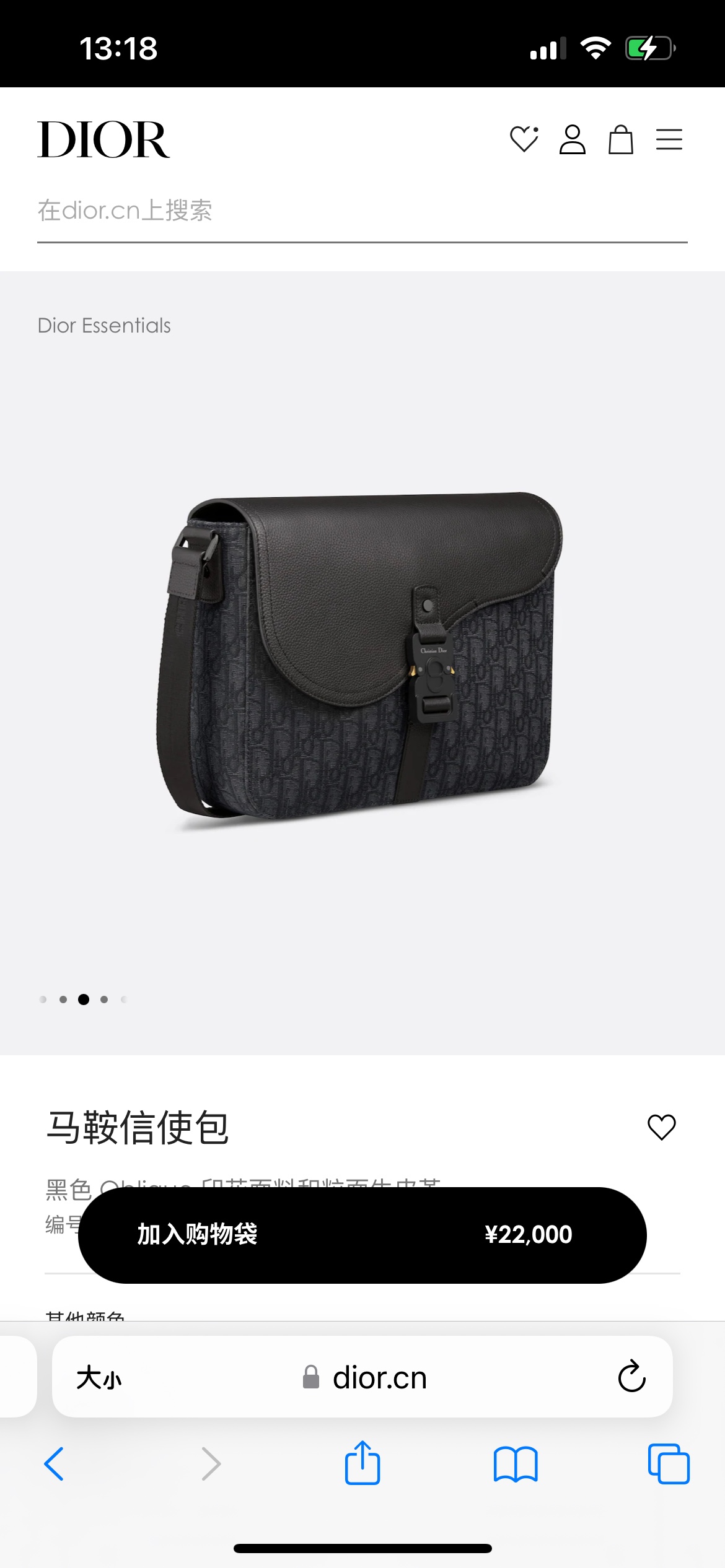The height and width of the screenshot is (1568, 725).
Task: Add 马鞍信使包 to wishlist
Action: pyautogui.click(x=661, y=1127)
